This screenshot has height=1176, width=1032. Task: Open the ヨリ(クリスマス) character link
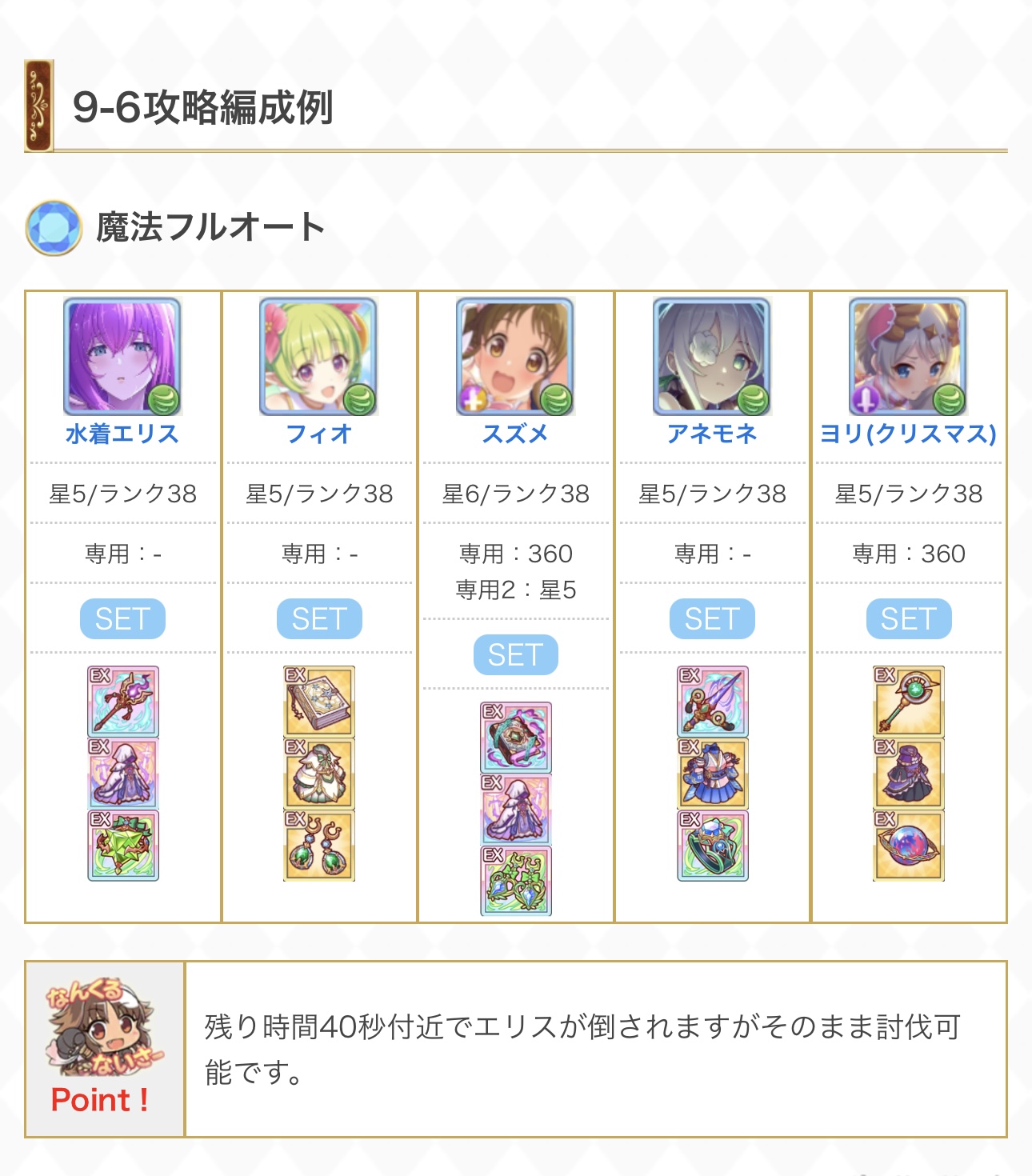tap(909, 434)
